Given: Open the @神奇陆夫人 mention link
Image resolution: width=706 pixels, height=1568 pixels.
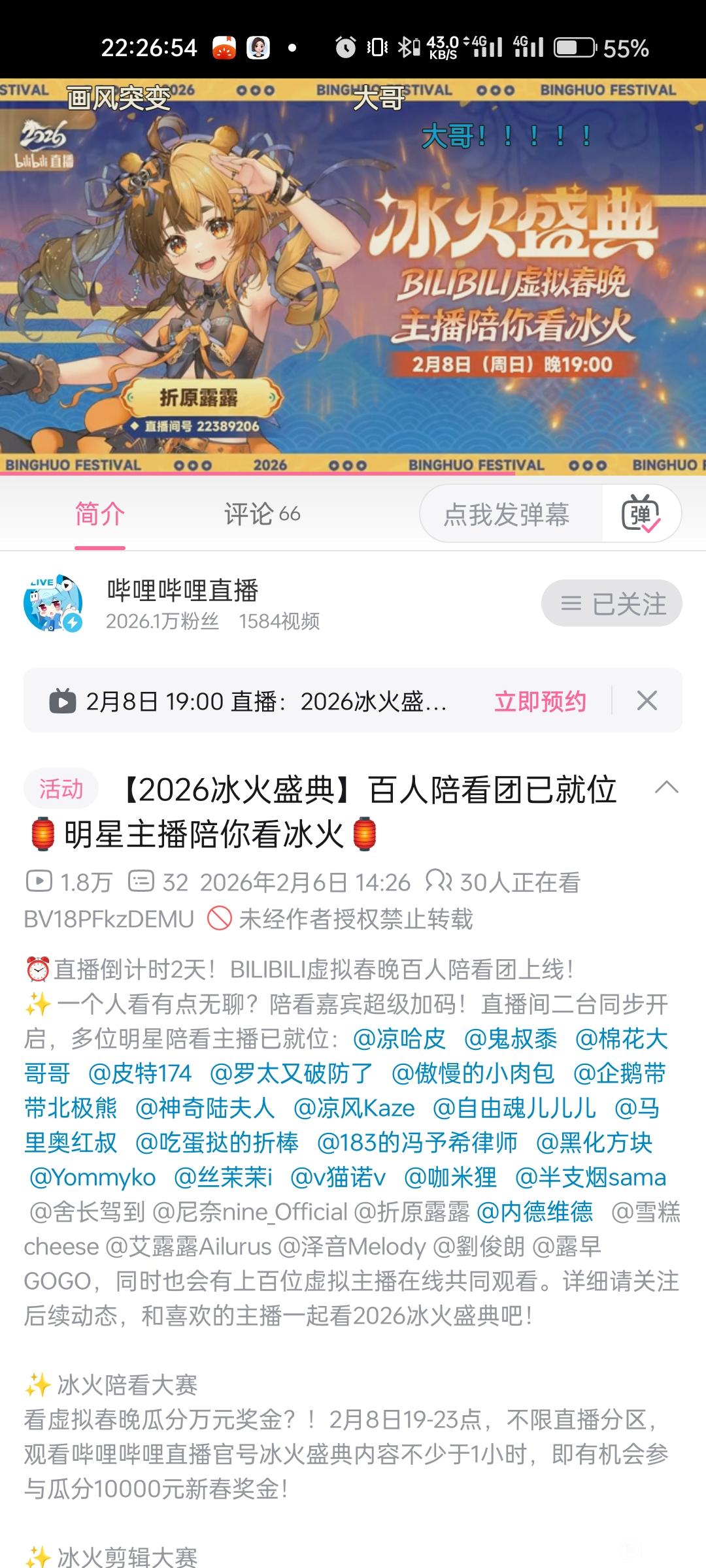Looking at the screenshot, I should click(205, 1108).
